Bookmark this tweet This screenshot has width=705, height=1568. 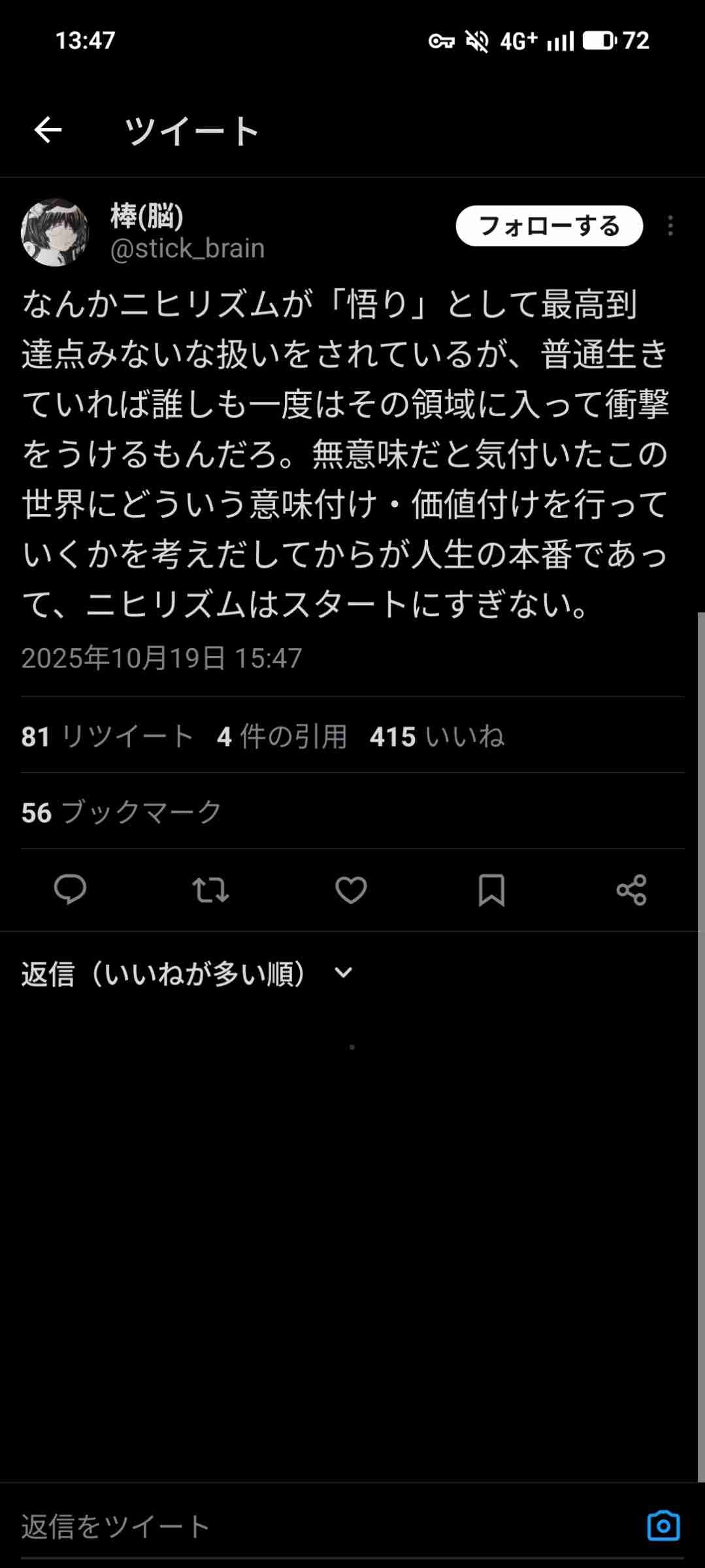point(491,890)
